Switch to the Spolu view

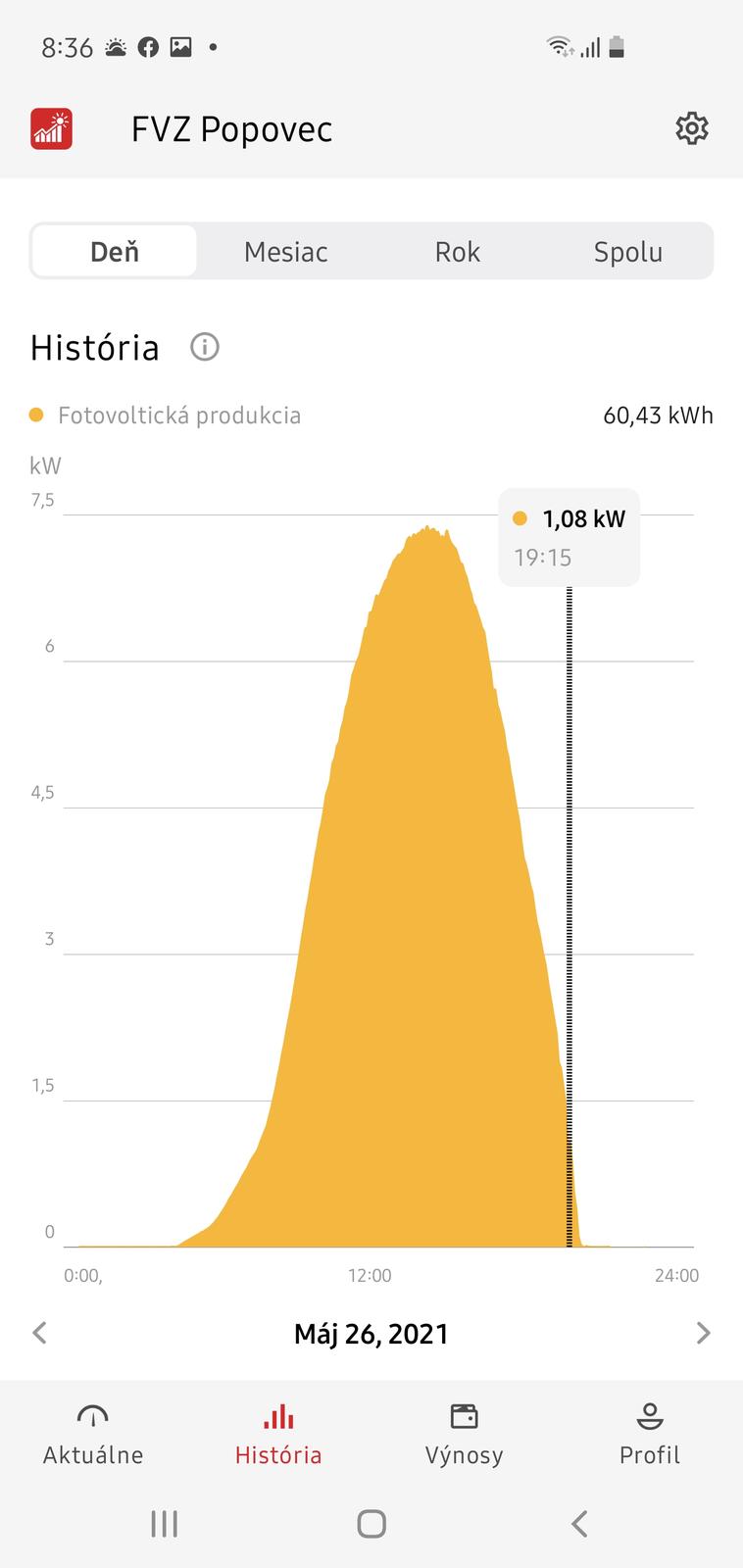pyautogui.click(x=627, y=252)
